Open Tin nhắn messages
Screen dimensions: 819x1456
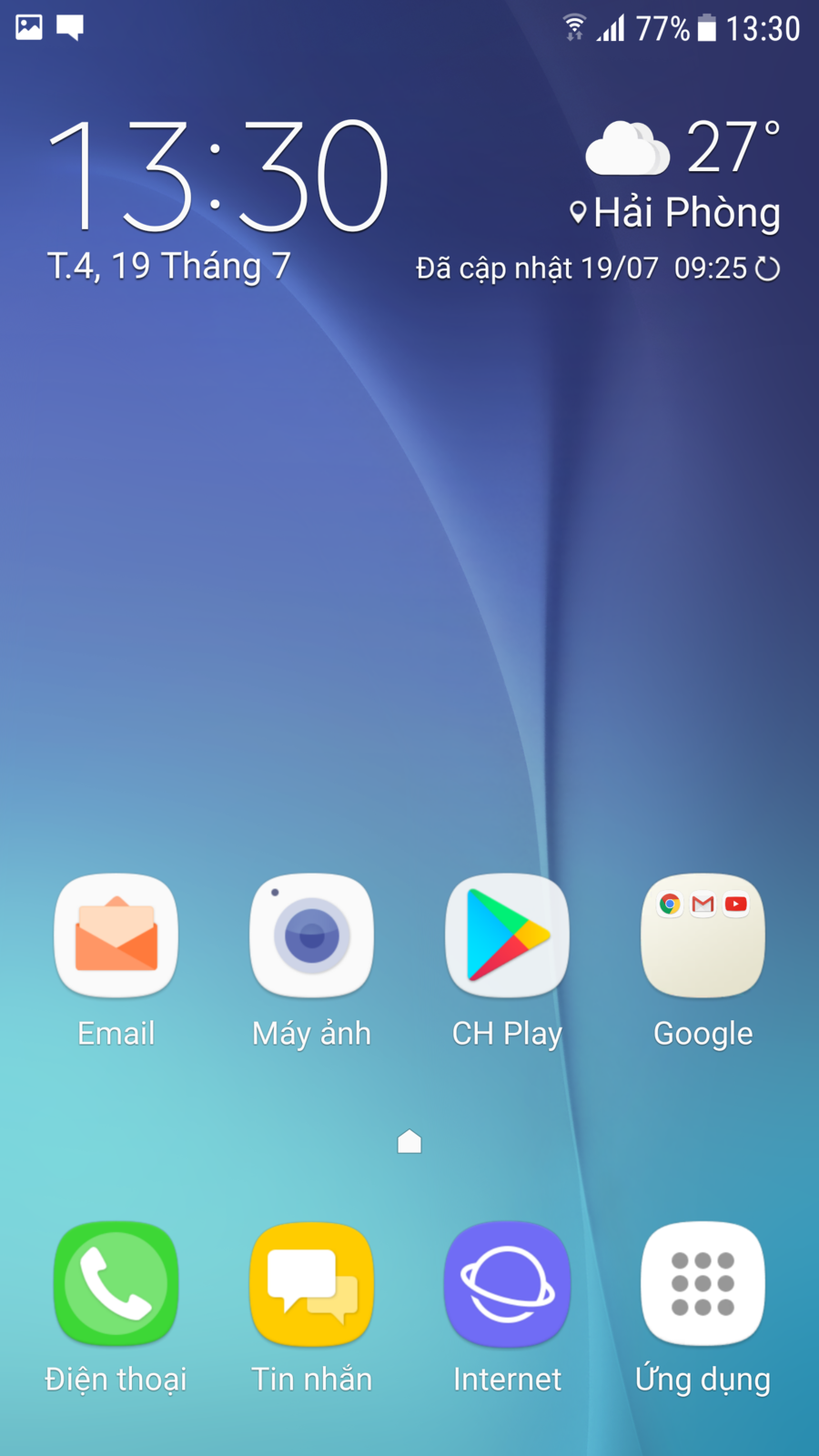click(x=312, y=1284)
